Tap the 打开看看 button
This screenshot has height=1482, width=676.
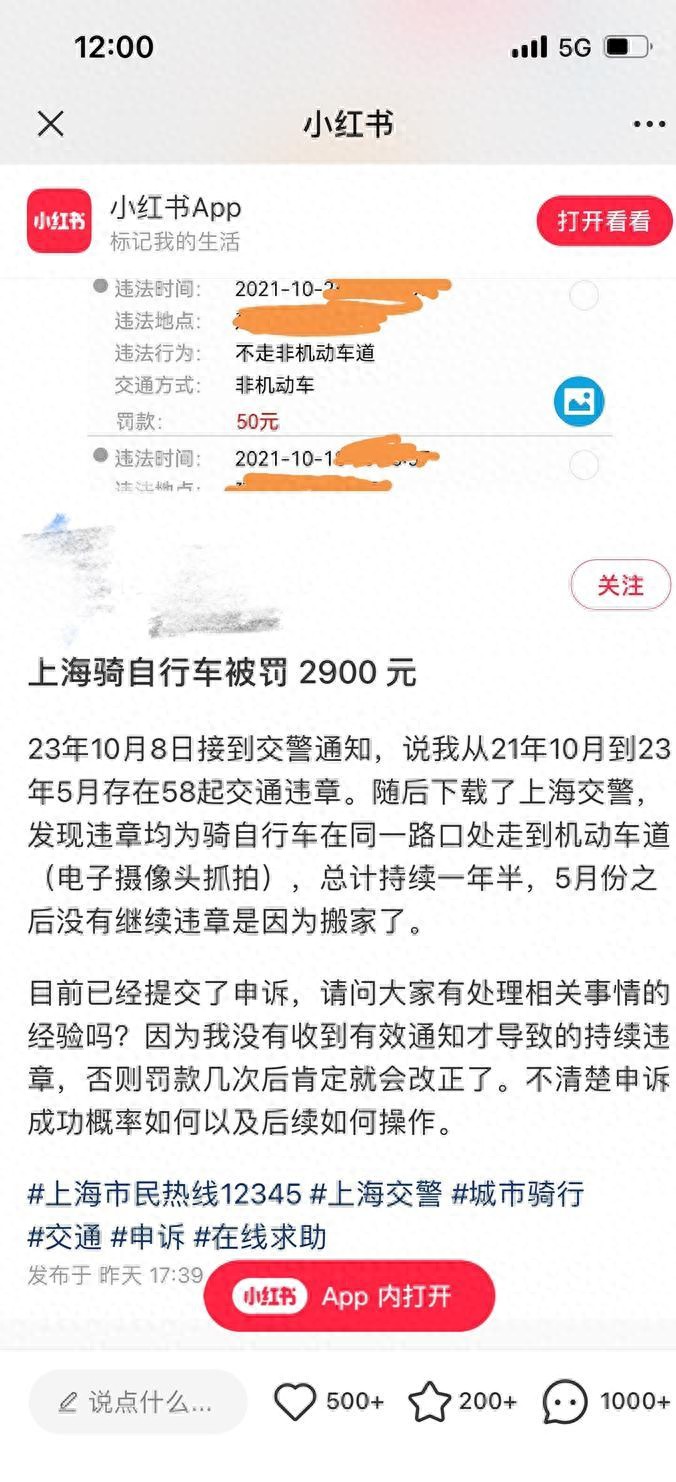tap(603, 221)
